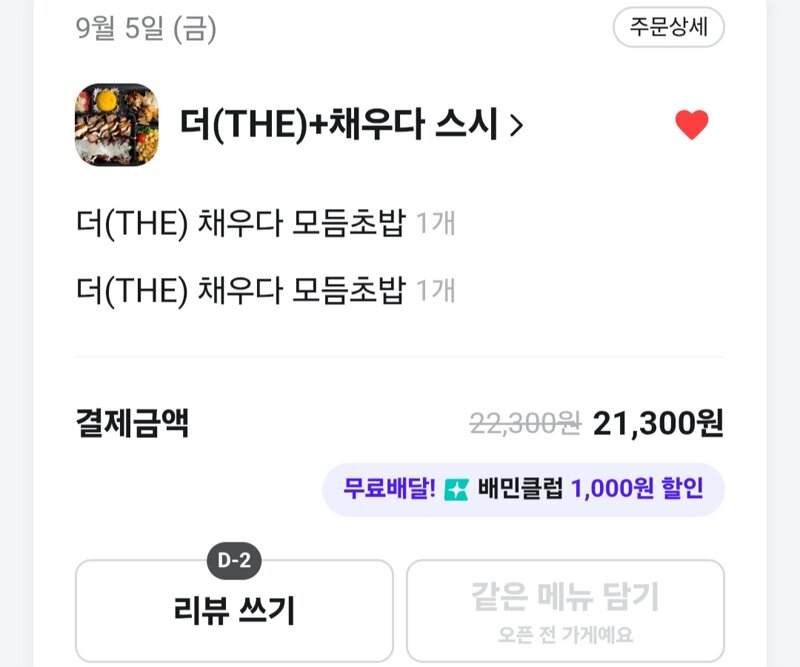
Task: Open 더(THE)+채우다 스시 store page
Action: tap(350, 125)
